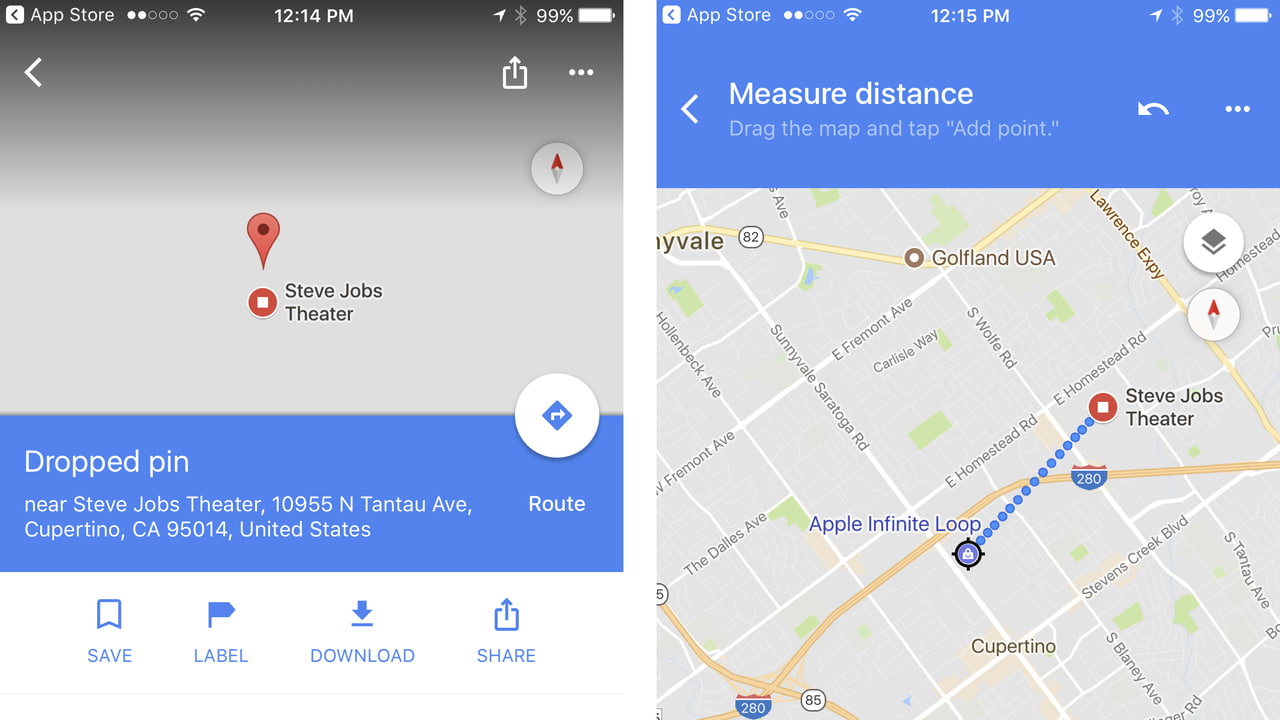
Task: Open the overflow menu on the Dropped pin screen
Action: point(581,72)
